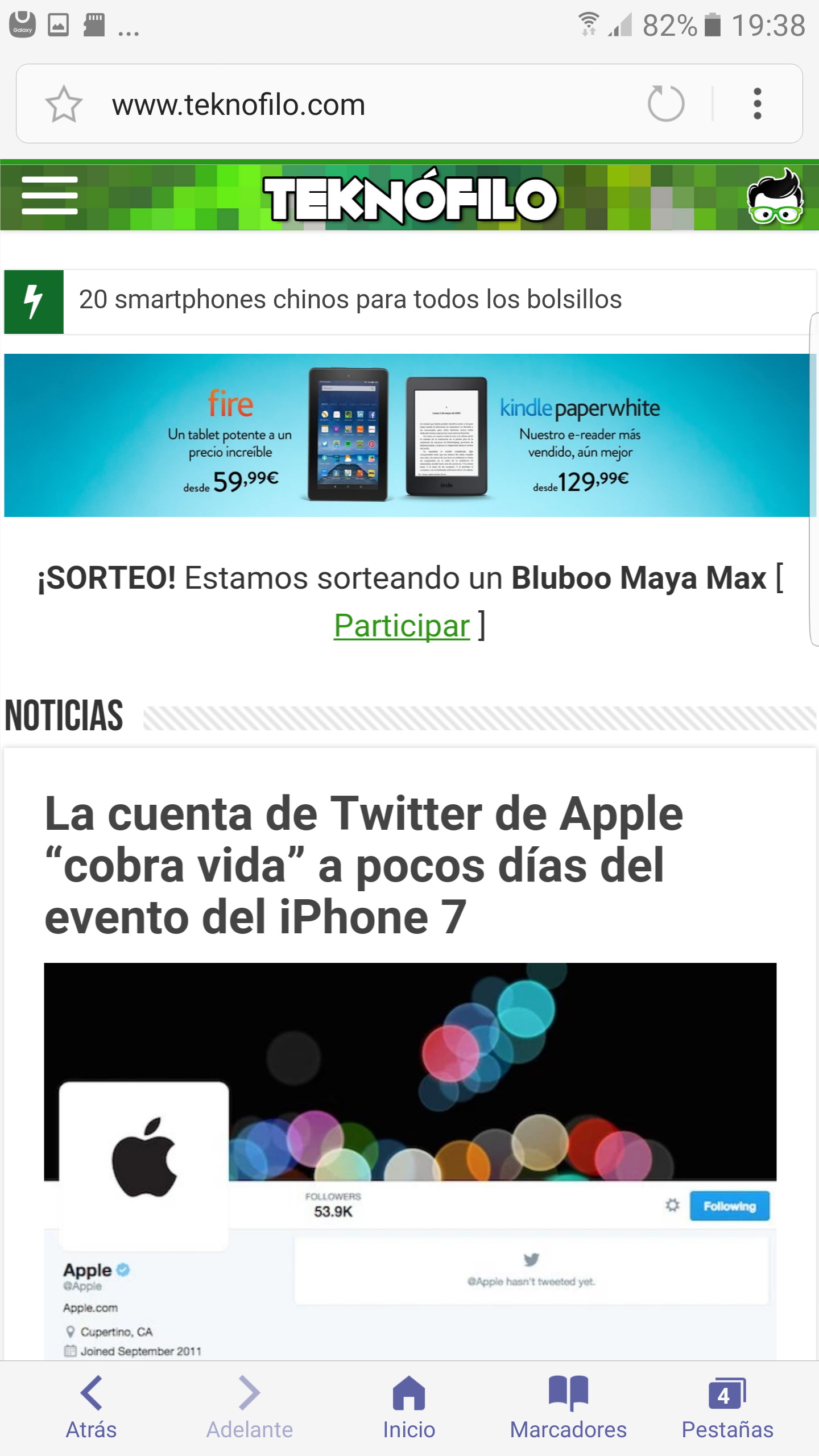
Task: Reload the current page
Action: (x=666, y=104)
